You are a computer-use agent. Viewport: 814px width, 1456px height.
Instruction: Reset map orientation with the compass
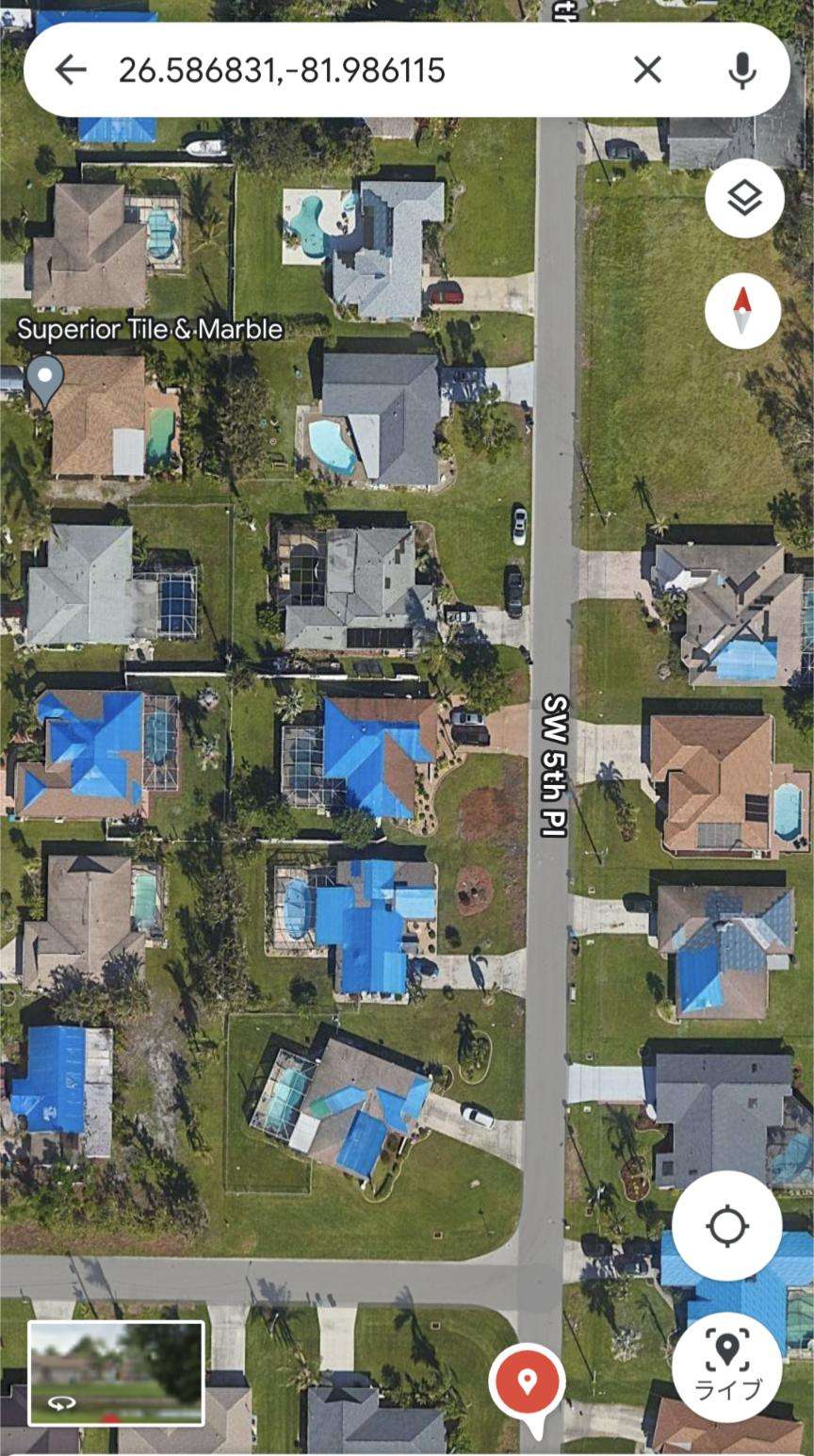(x=742, y=311)
